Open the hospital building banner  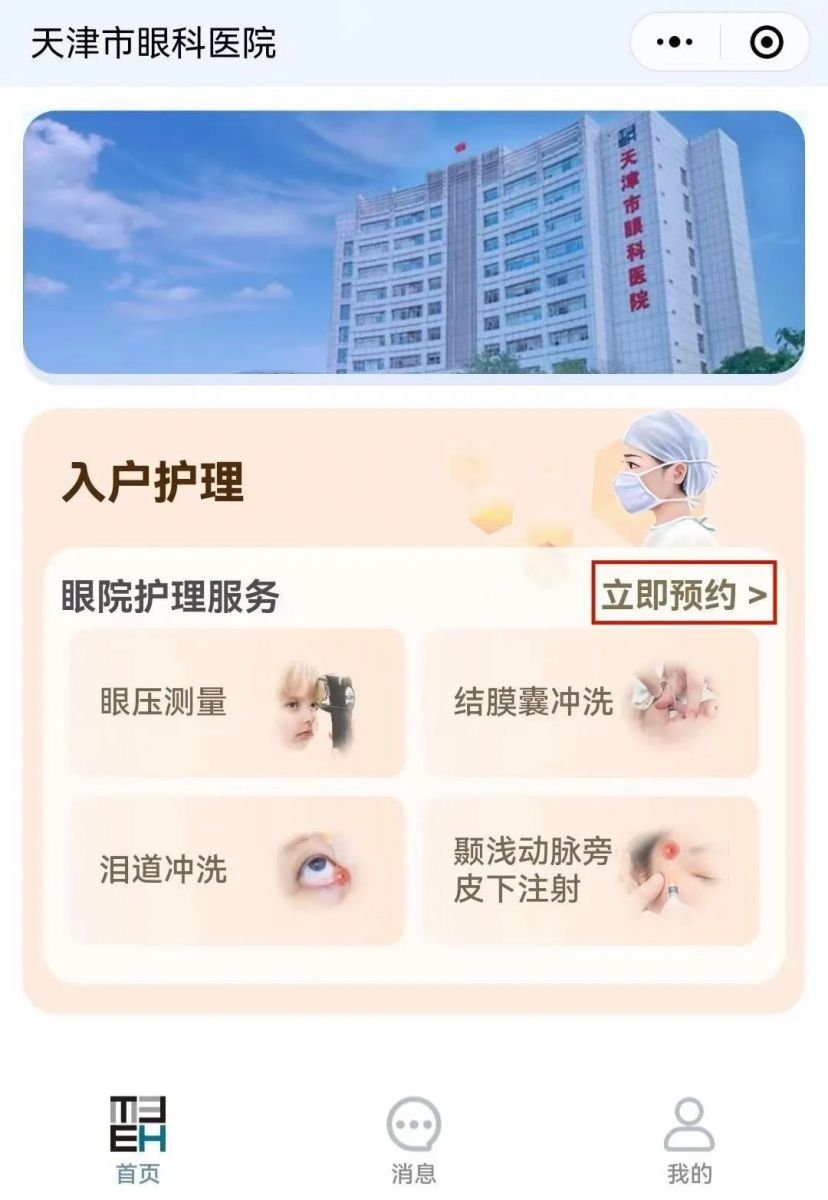(414, 243)
